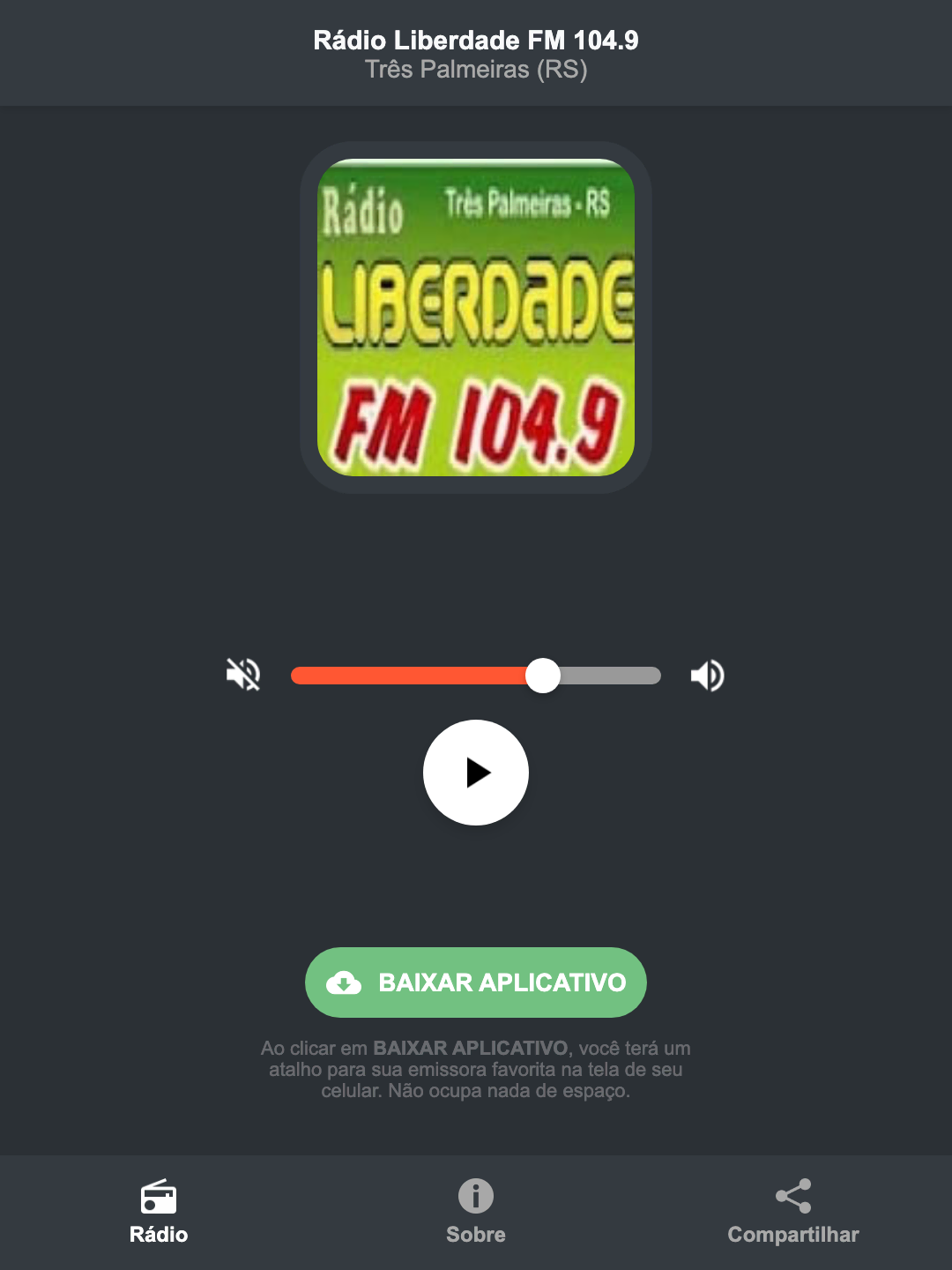Viewport: 952px width, 1270px height.
Task: Click the download cloud icon on green button
Action: pos(346,982)
